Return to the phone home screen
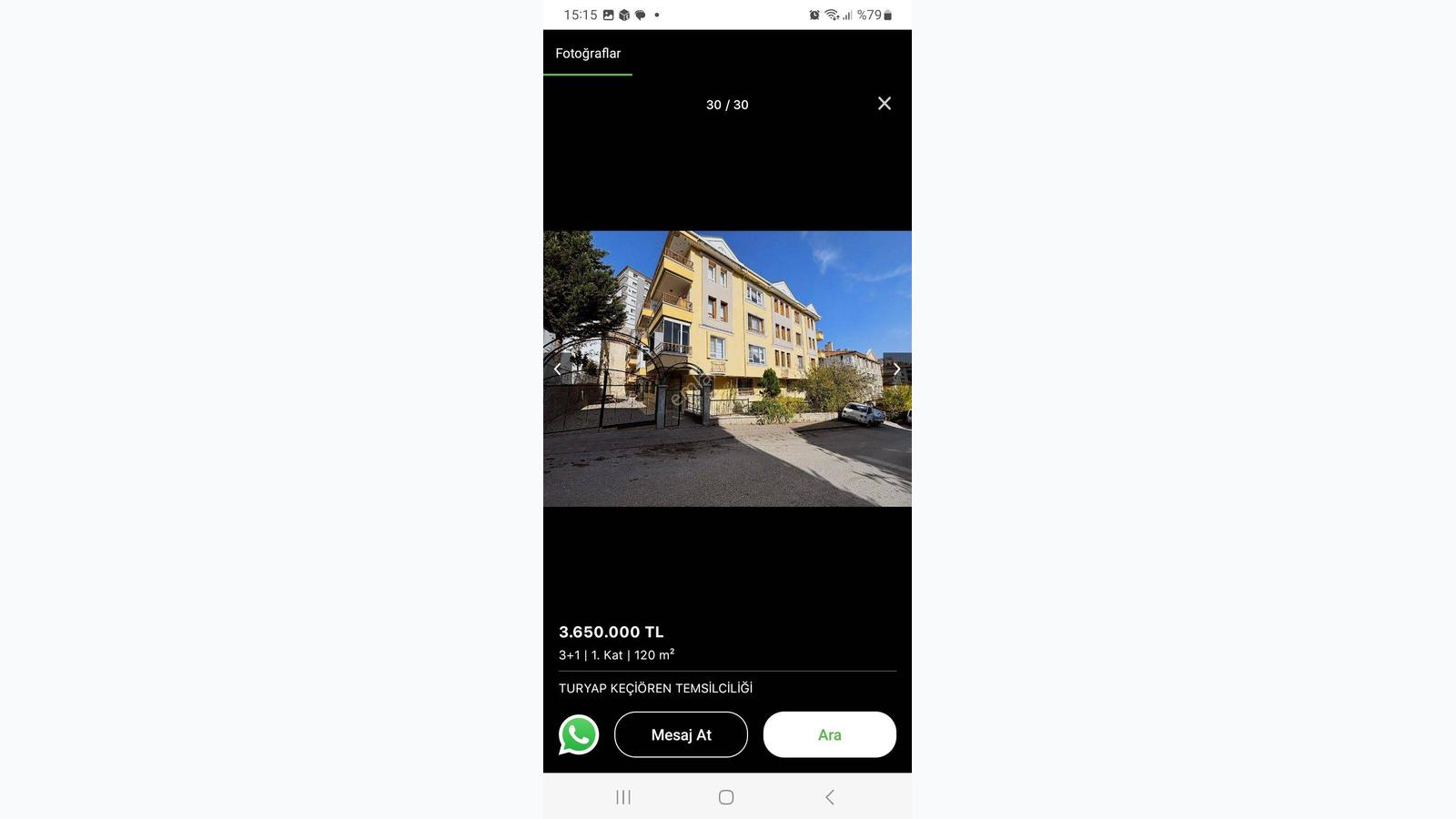 click(x=726, y=797)
